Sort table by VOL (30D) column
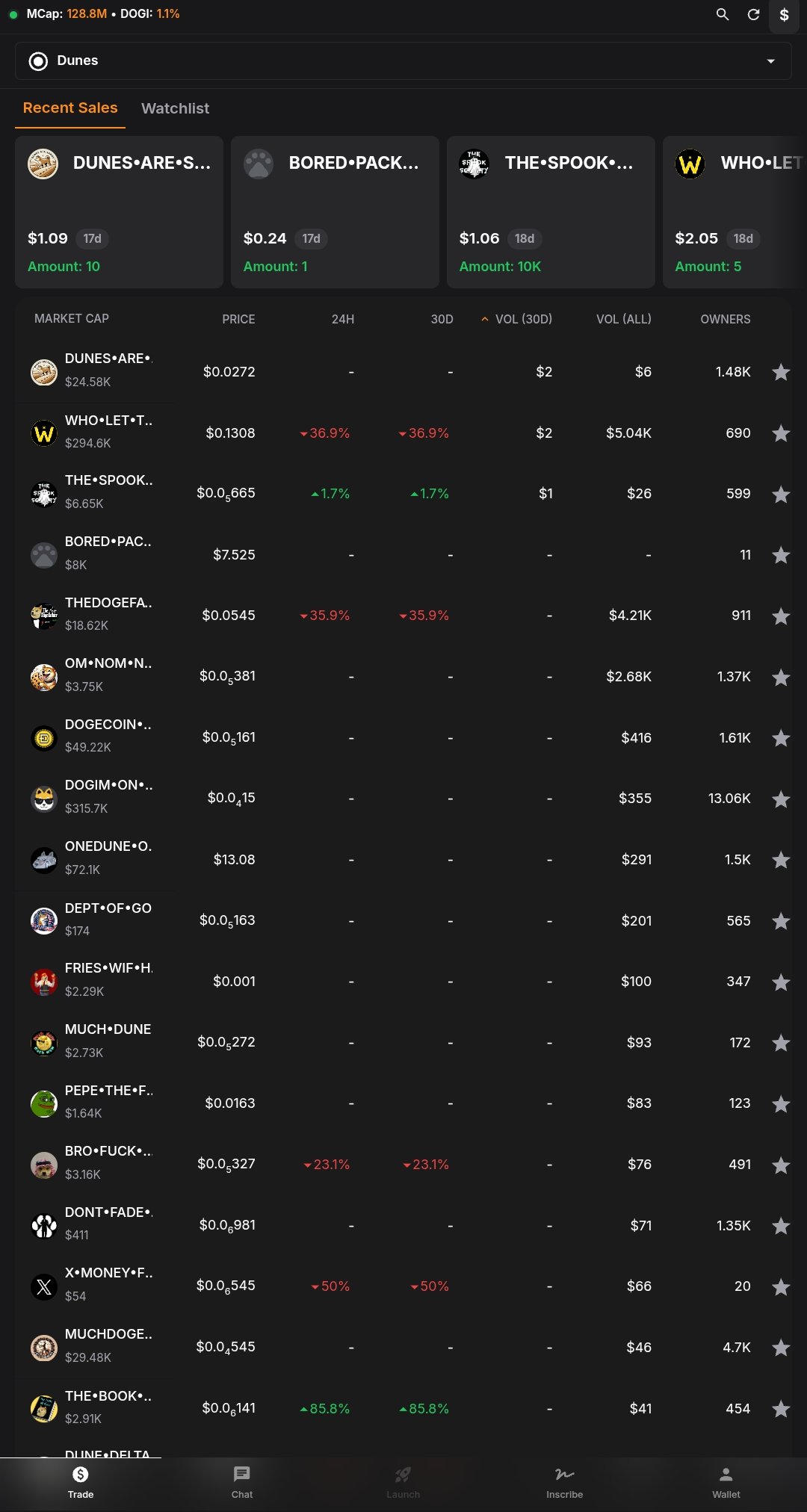Screen dimensions: 807x1512 click(522, 319)
